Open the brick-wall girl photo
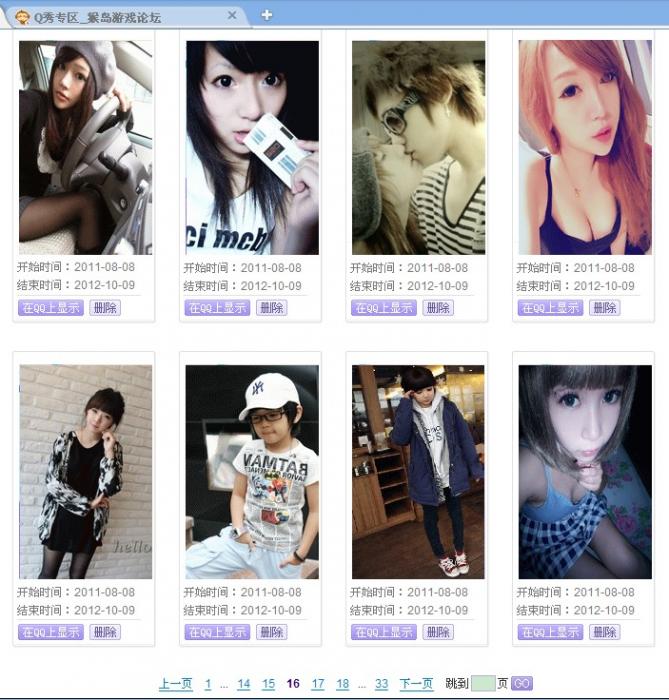Image resolution: width=669 pixels, height=700 pixels. pos(86,471)
